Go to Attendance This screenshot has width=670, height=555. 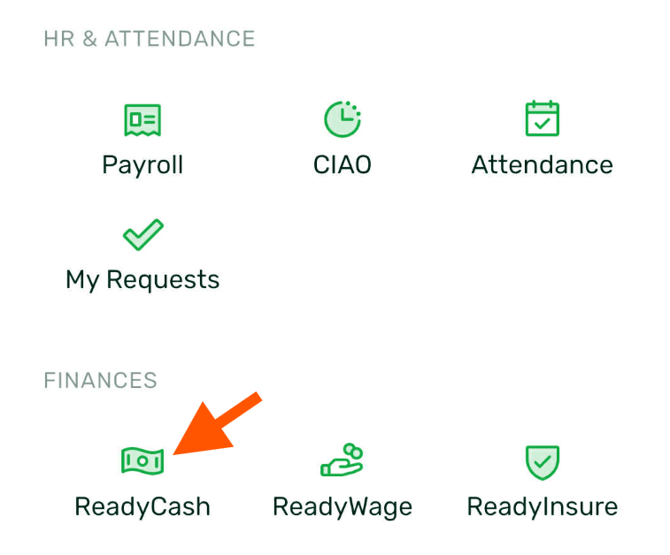pos(542,139)
